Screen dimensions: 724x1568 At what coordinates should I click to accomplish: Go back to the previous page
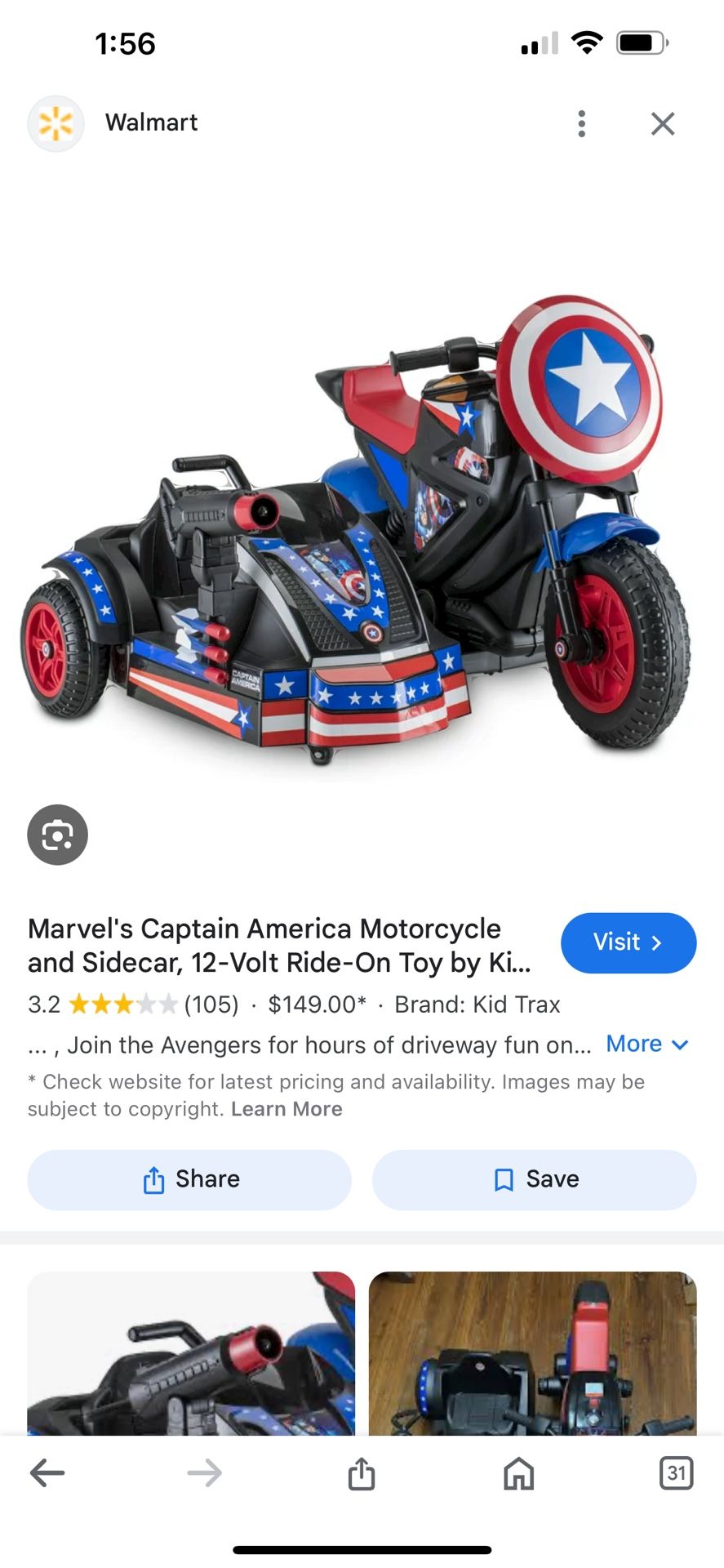pyautogui.click(x=47, y=1472)
